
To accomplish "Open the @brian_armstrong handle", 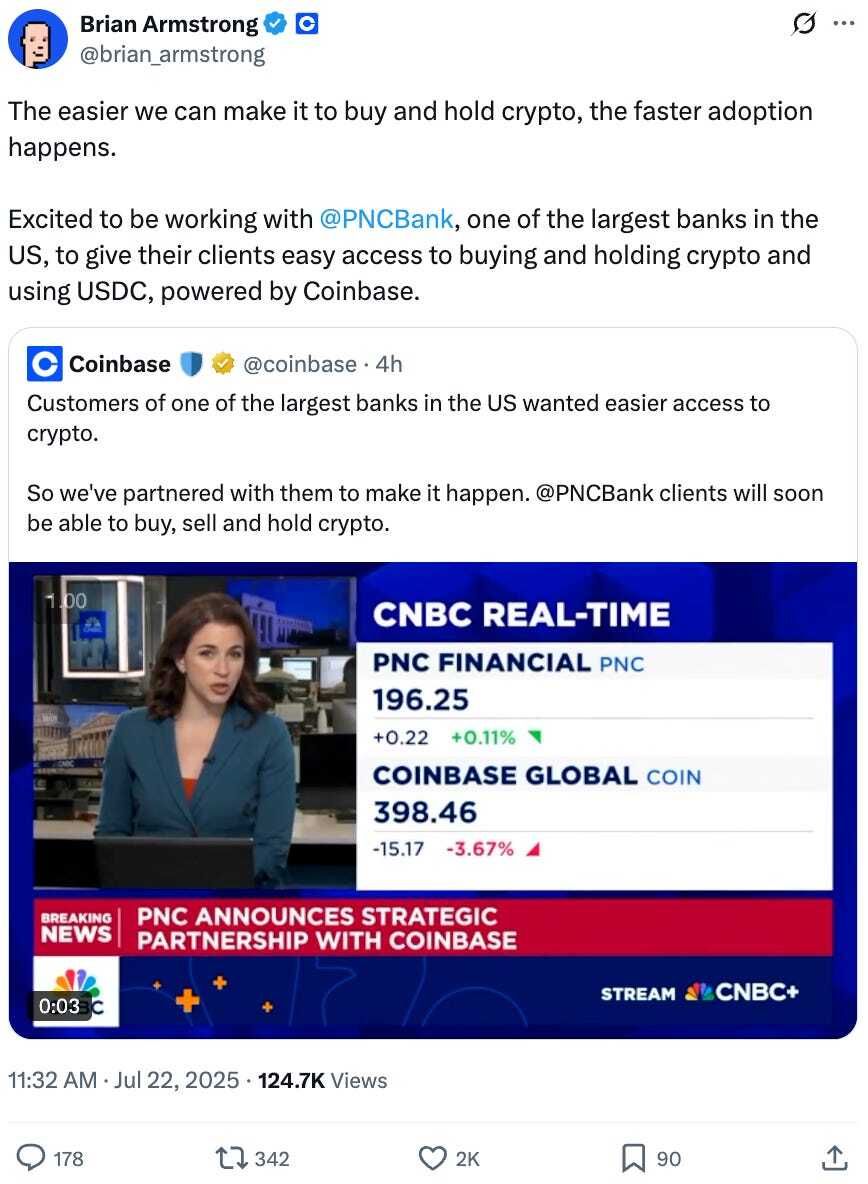I will 171,54.
